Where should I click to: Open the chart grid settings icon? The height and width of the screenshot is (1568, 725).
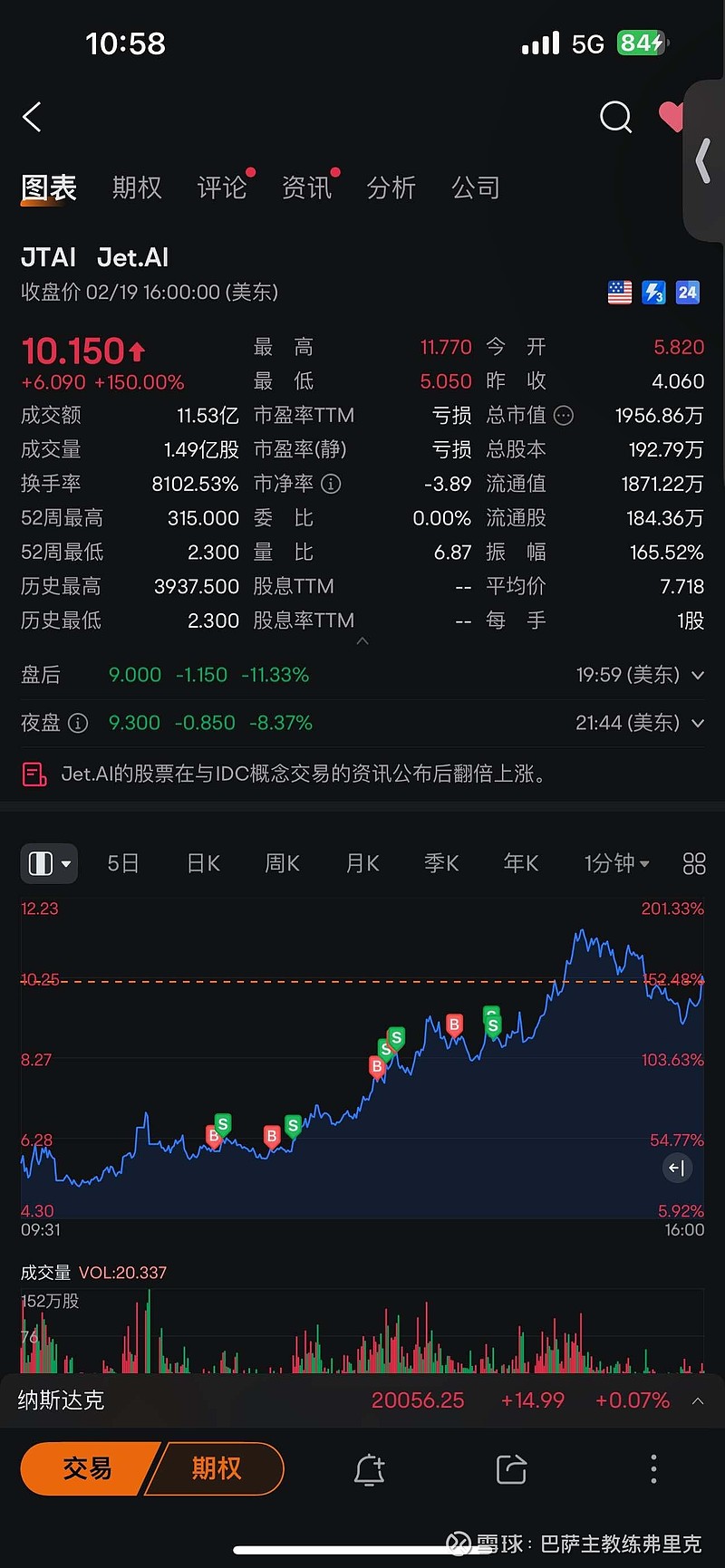click(694, 863)
